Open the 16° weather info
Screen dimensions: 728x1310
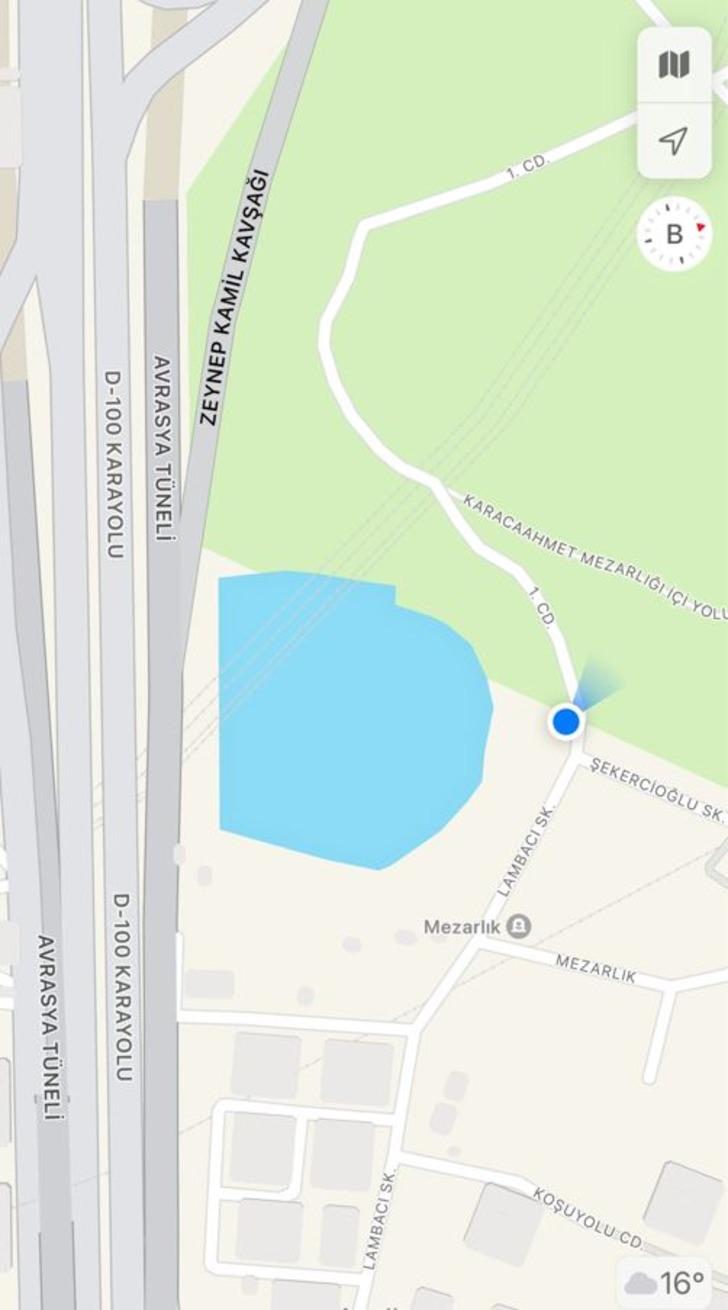click(x=665, y=1283)
